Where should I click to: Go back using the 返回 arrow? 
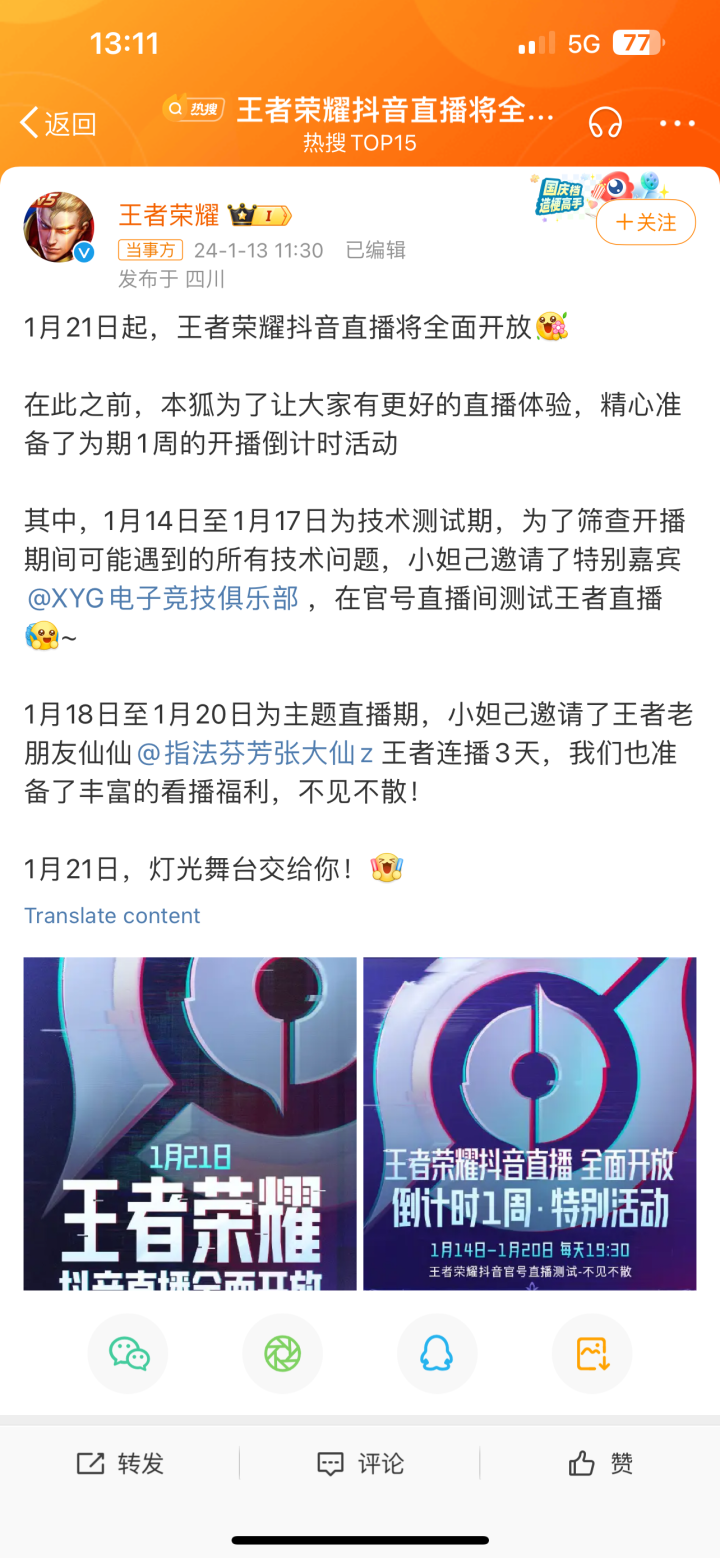click(57, 123)
